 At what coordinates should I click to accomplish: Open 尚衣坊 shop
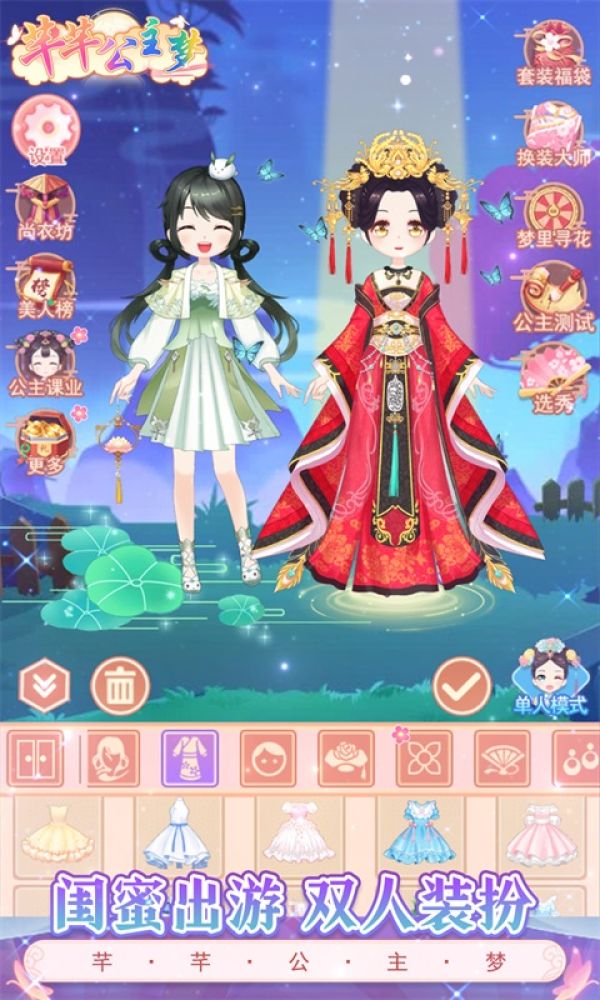[44, 203]
